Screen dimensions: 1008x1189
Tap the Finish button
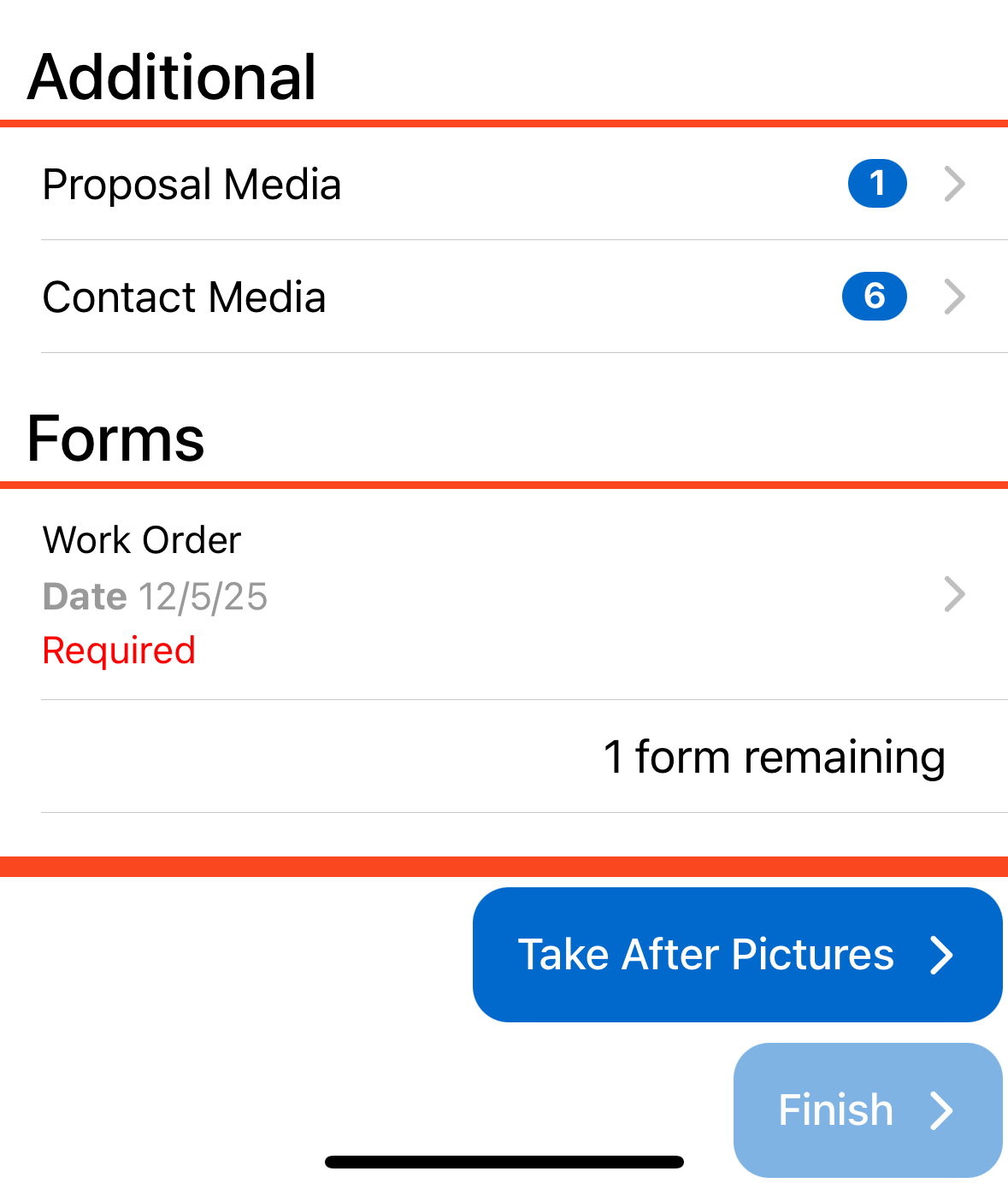[x=867, y=1110]
